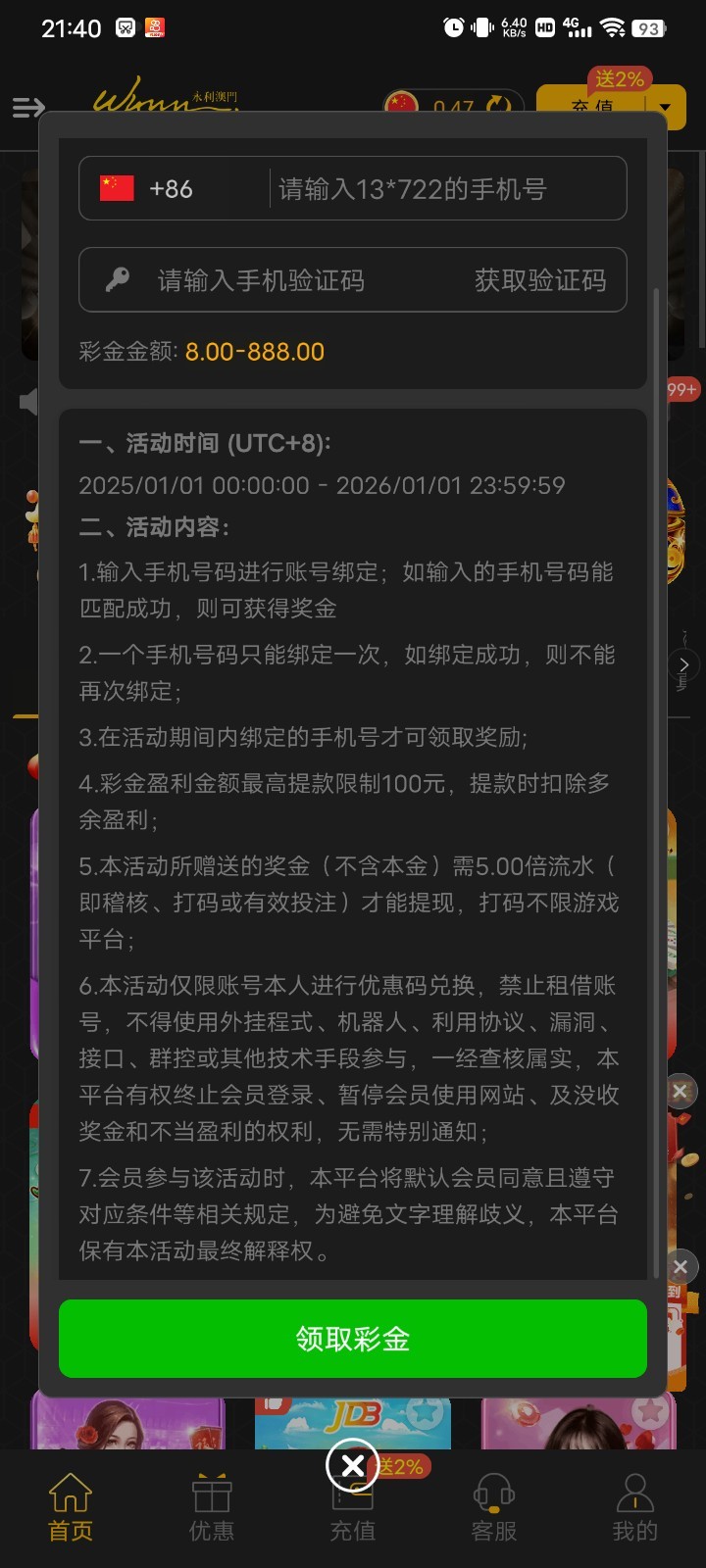This screenshot has width=706, height=1568.
Task: Open the 我的 tab
Action: [634, 1507]
